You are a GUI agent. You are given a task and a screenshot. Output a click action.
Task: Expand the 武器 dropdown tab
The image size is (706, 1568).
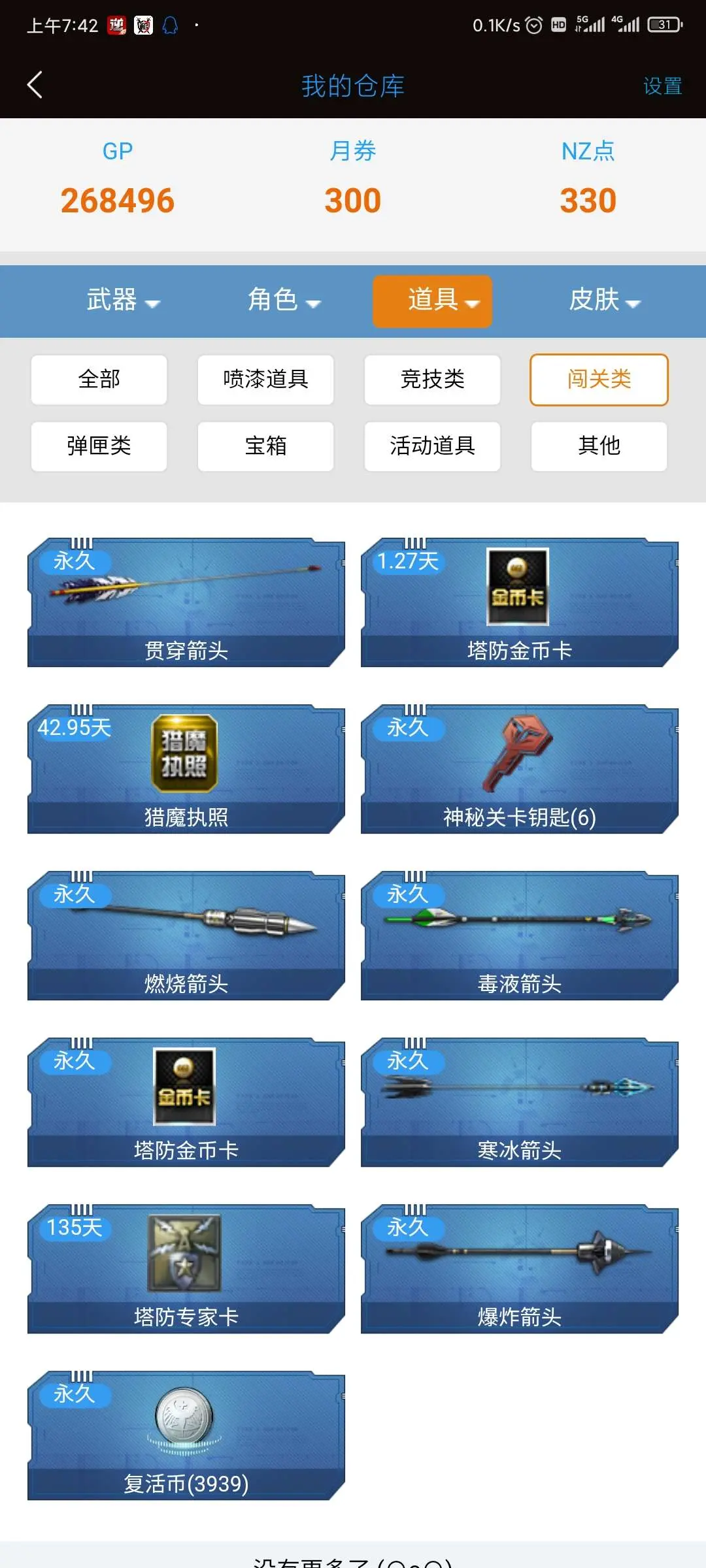click(123, 301)
